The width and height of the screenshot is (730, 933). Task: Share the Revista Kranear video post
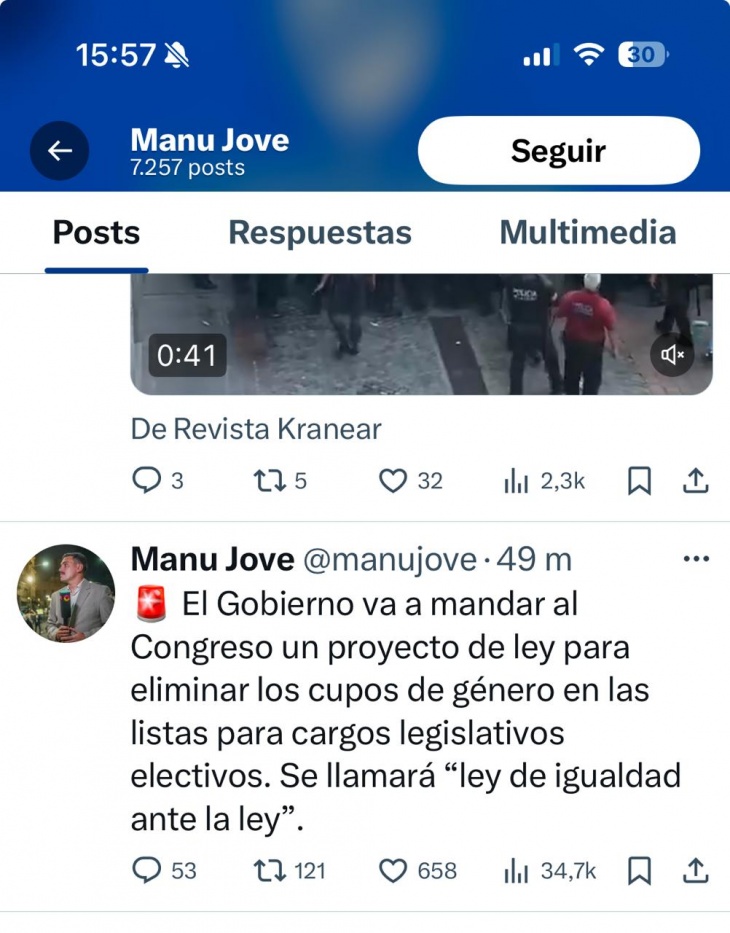point(695,481)
